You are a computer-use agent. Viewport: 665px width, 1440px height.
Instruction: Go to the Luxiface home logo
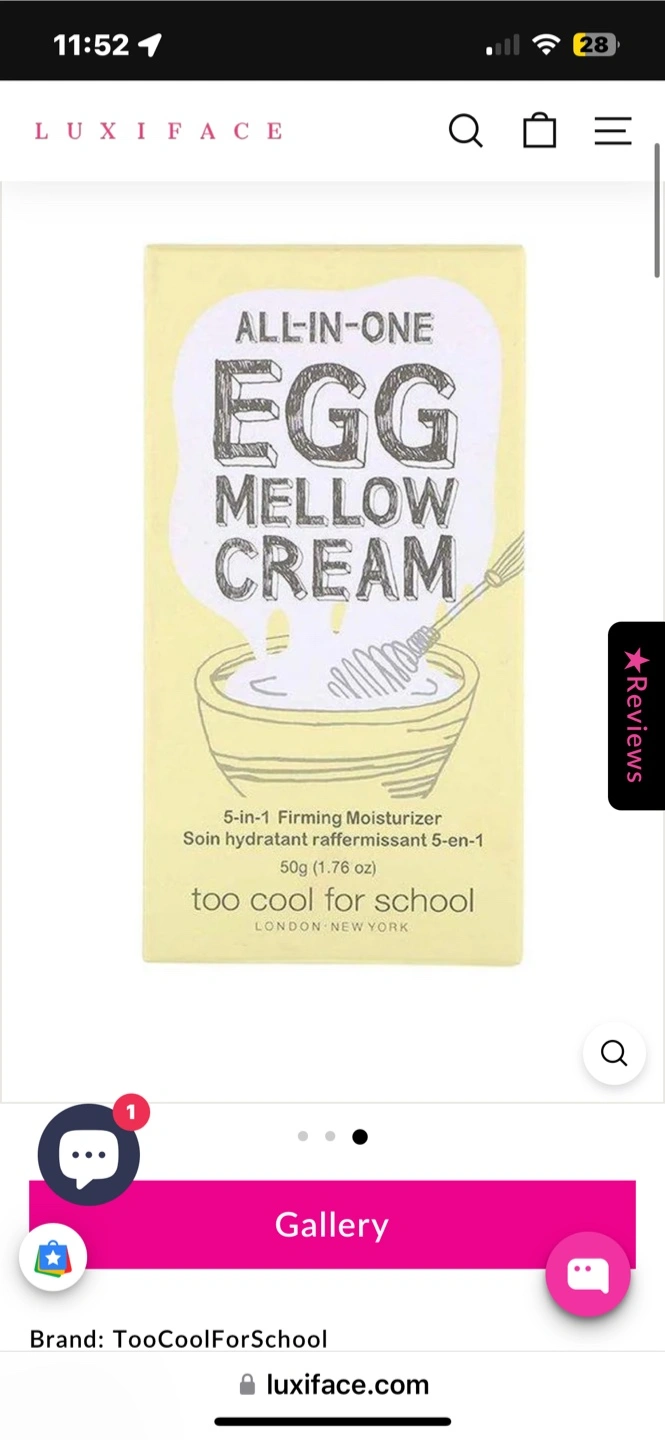[158, 131]
